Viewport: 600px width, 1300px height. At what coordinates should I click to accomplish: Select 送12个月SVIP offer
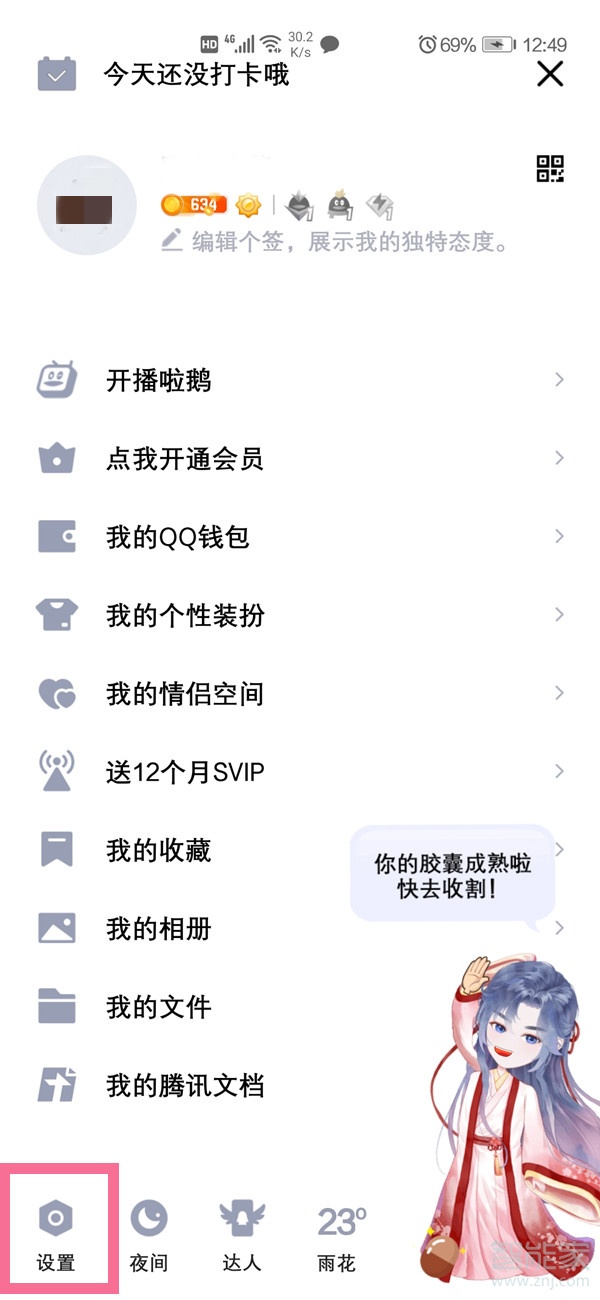[185, 772]
